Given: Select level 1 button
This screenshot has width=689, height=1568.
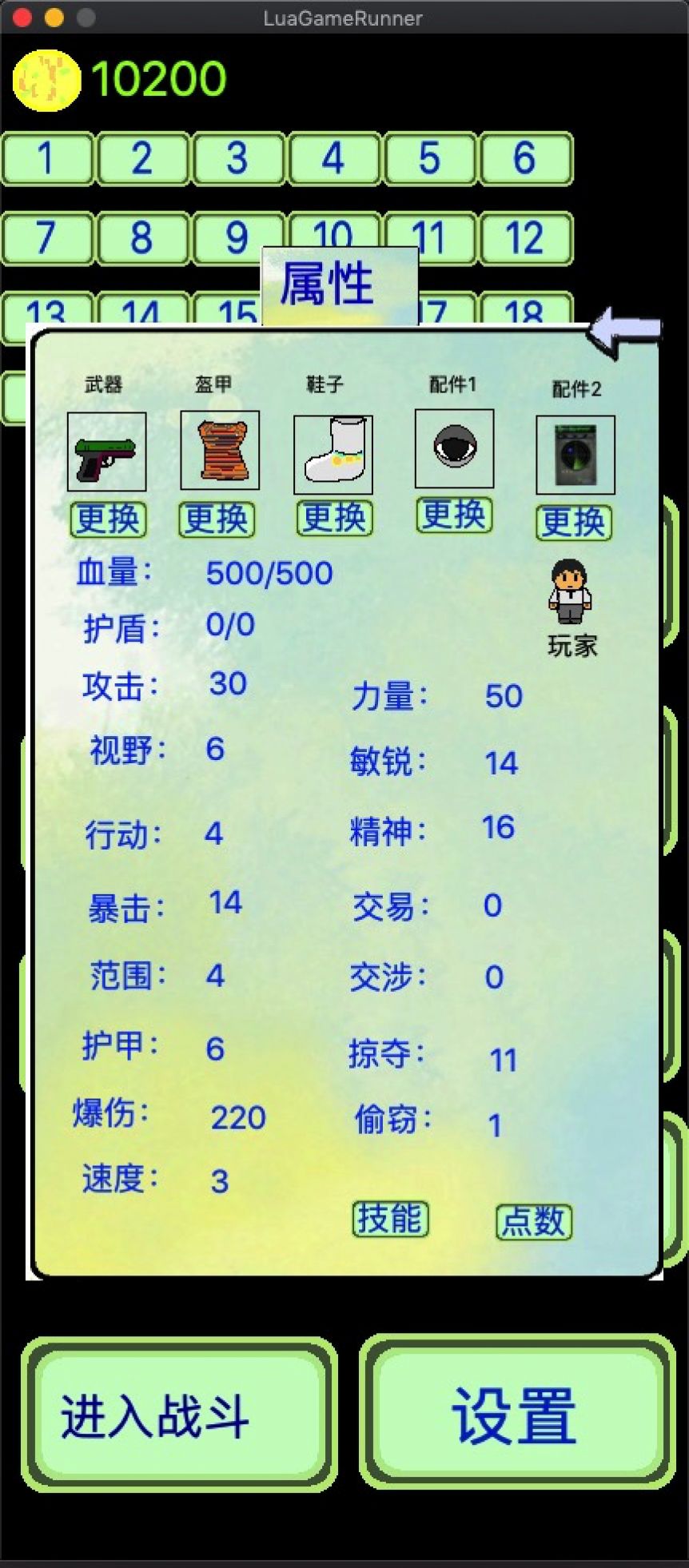Looking at the screenshot, I should pyautogui.click(x=47, y=158).
